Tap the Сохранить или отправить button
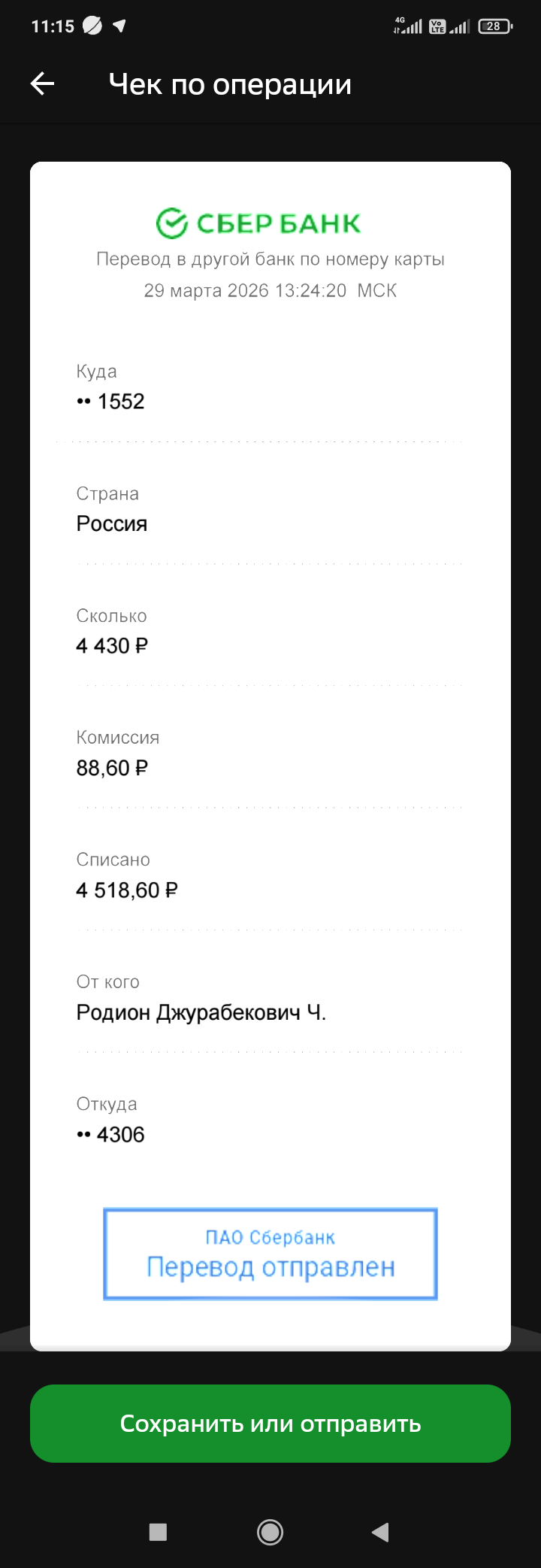This screenshot has height=1568, width=541. point(270,1423)
